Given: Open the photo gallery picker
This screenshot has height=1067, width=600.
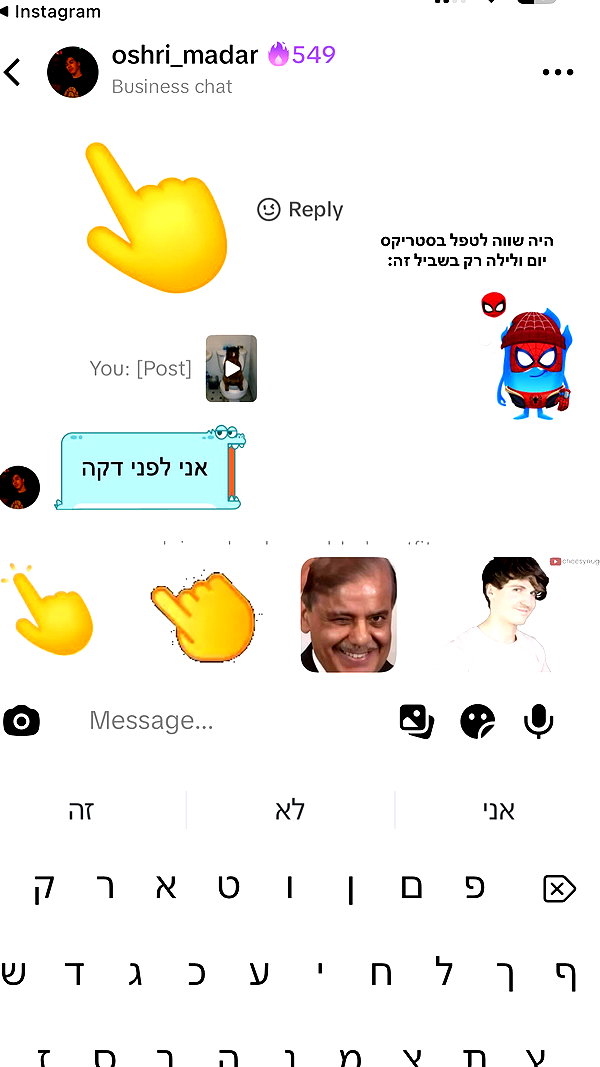Looking at the screenshot, I should click(416, 721).
